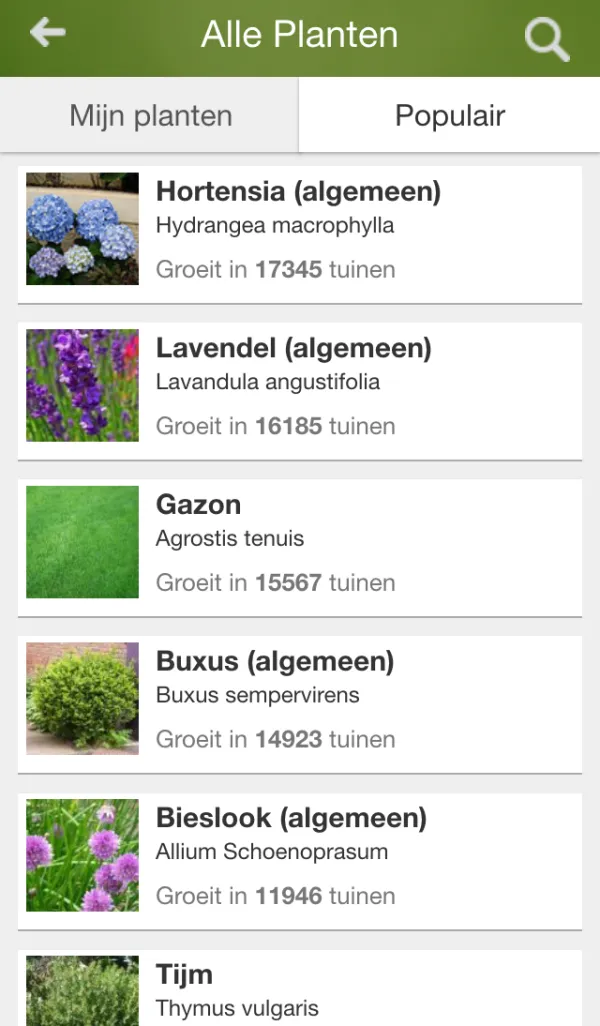
Task: Open Hortensia (algemeen) plant entry
Action: pos(300,235)
